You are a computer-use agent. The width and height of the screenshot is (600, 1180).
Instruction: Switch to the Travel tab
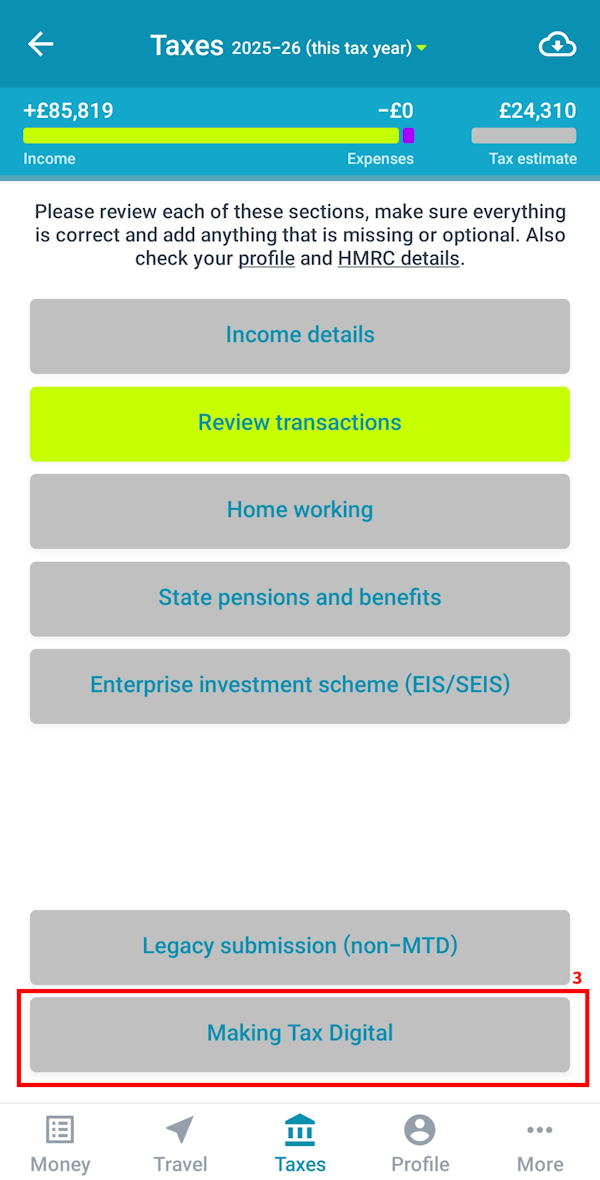[180, 1144]
